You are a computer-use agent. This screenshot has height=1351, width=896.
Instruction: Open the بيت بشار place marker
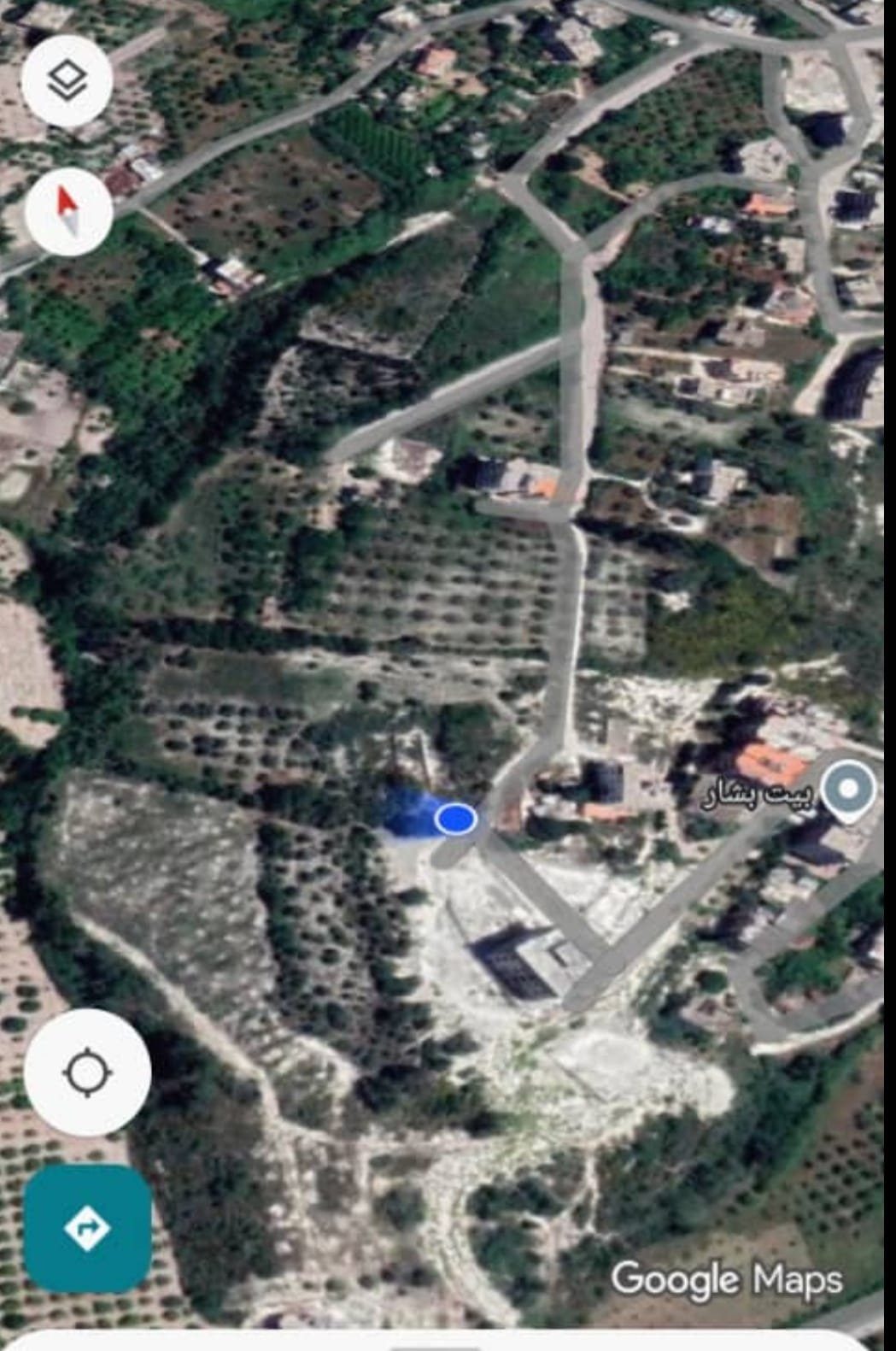847,790
